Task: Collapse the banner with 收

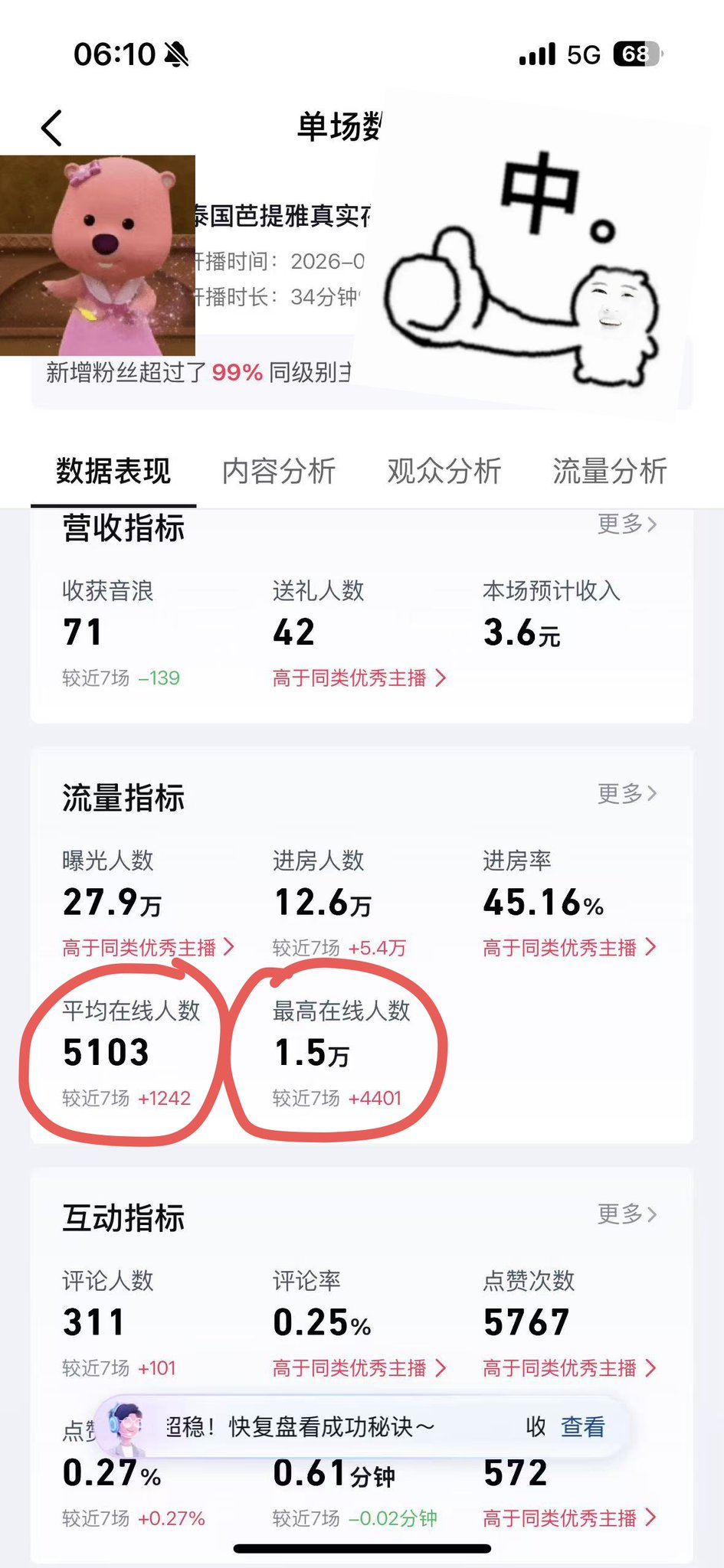Action: (x=536, y=1427)
